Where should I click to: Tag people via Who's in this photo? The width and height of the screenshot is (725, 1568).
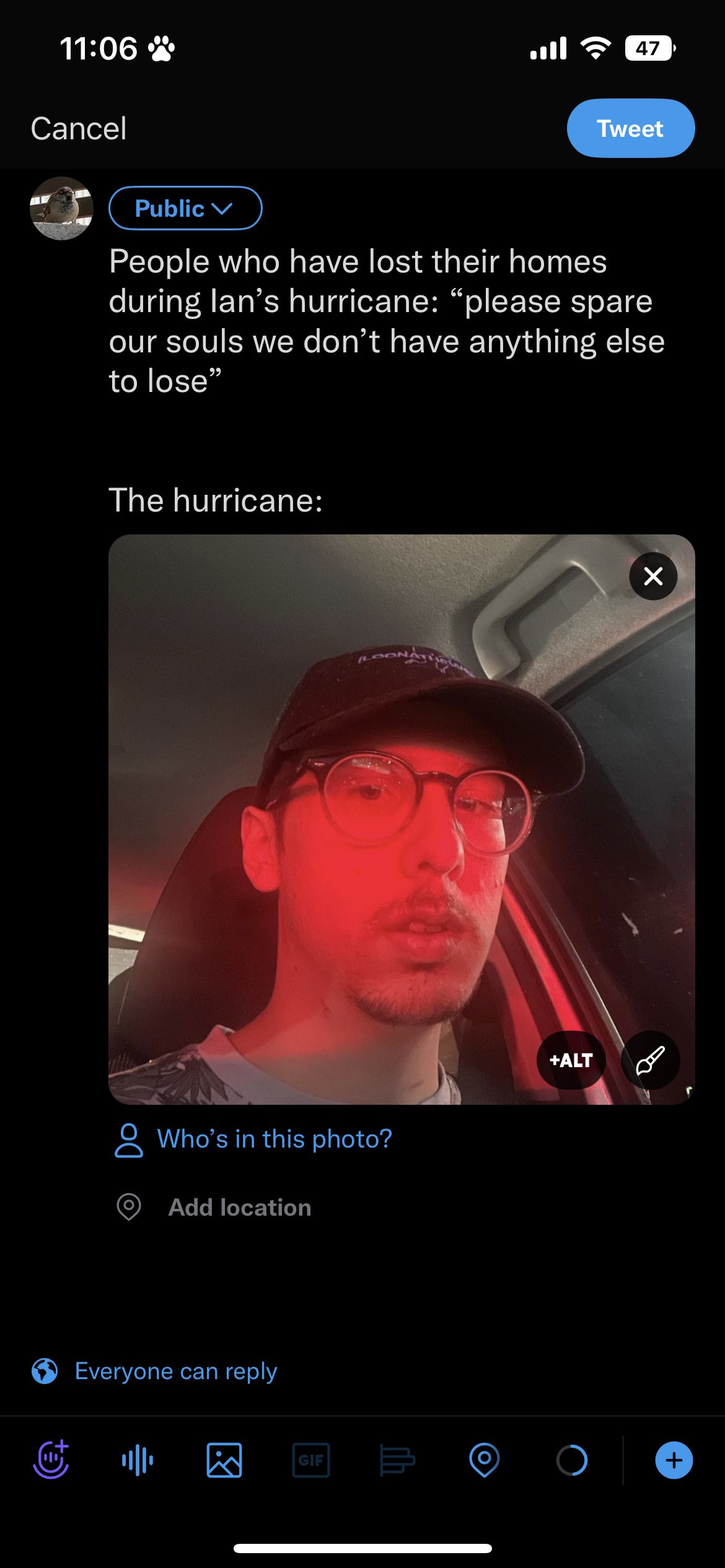click(x=274, y=1139)
